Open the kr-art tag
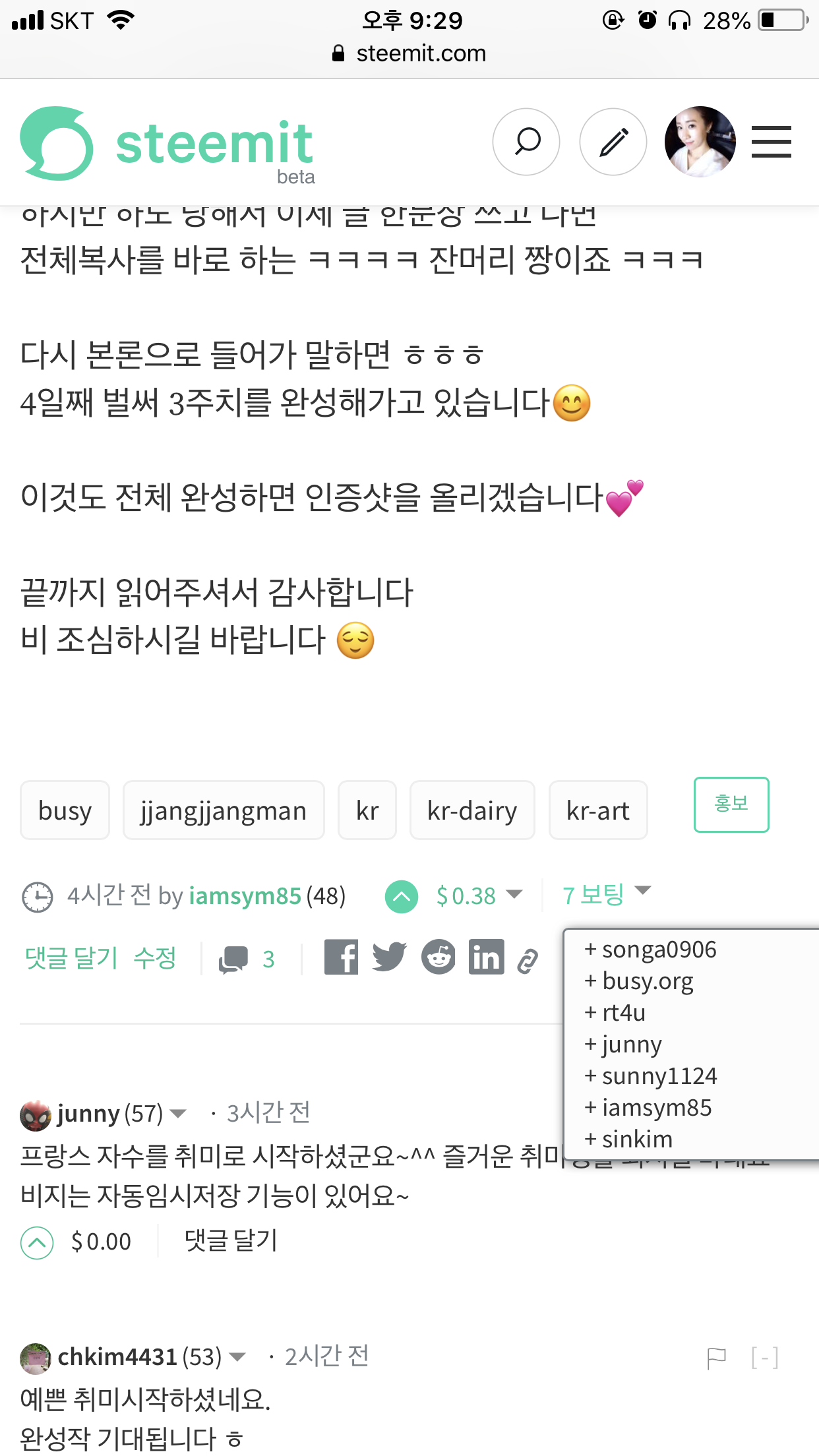The width and height of the screenshot is (819, 1456). (x=598, y=810)
